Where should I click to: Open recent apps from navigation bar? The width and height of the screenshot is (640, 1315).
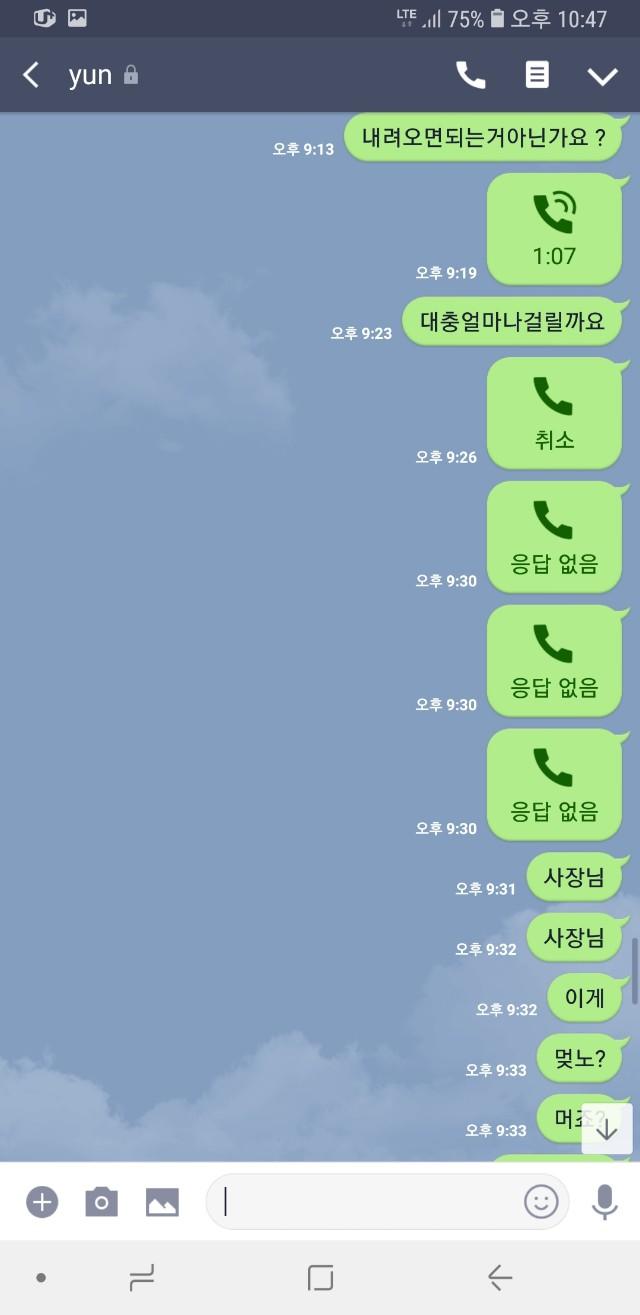(x=142, y=1277)
